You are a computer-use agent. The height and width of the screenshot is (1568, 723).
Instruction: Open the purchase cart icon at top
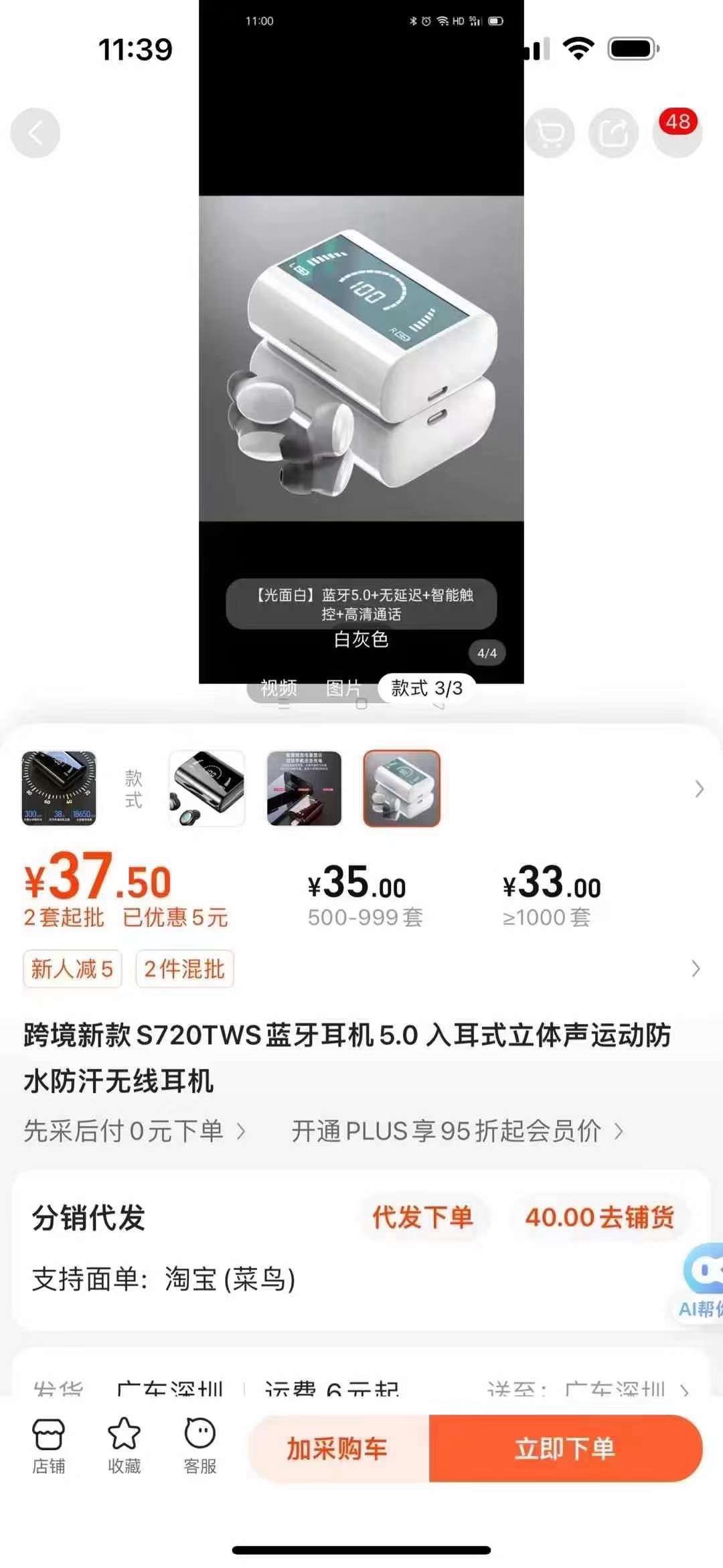click(x=550, y=133)
